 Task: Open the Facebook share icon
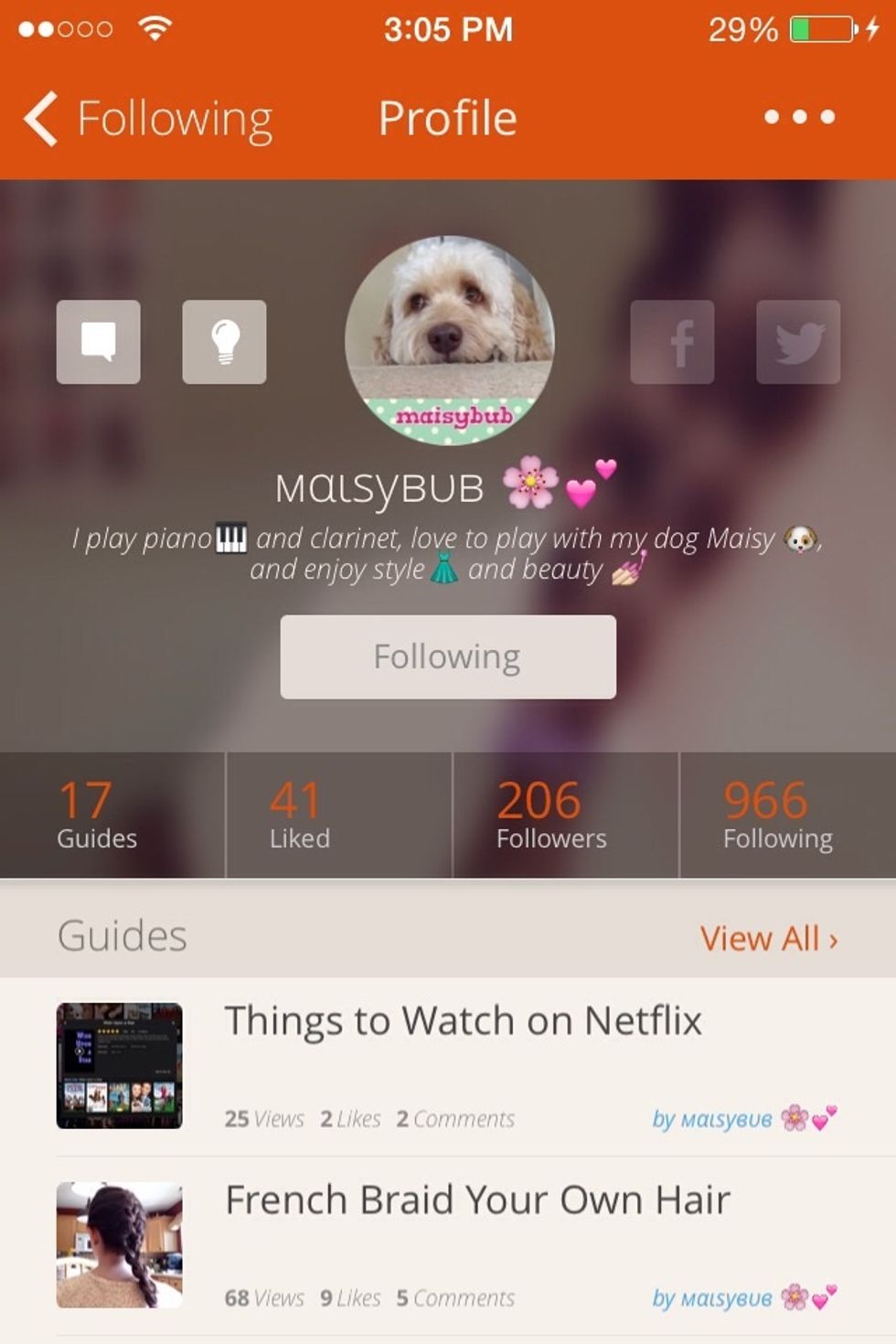674,342
